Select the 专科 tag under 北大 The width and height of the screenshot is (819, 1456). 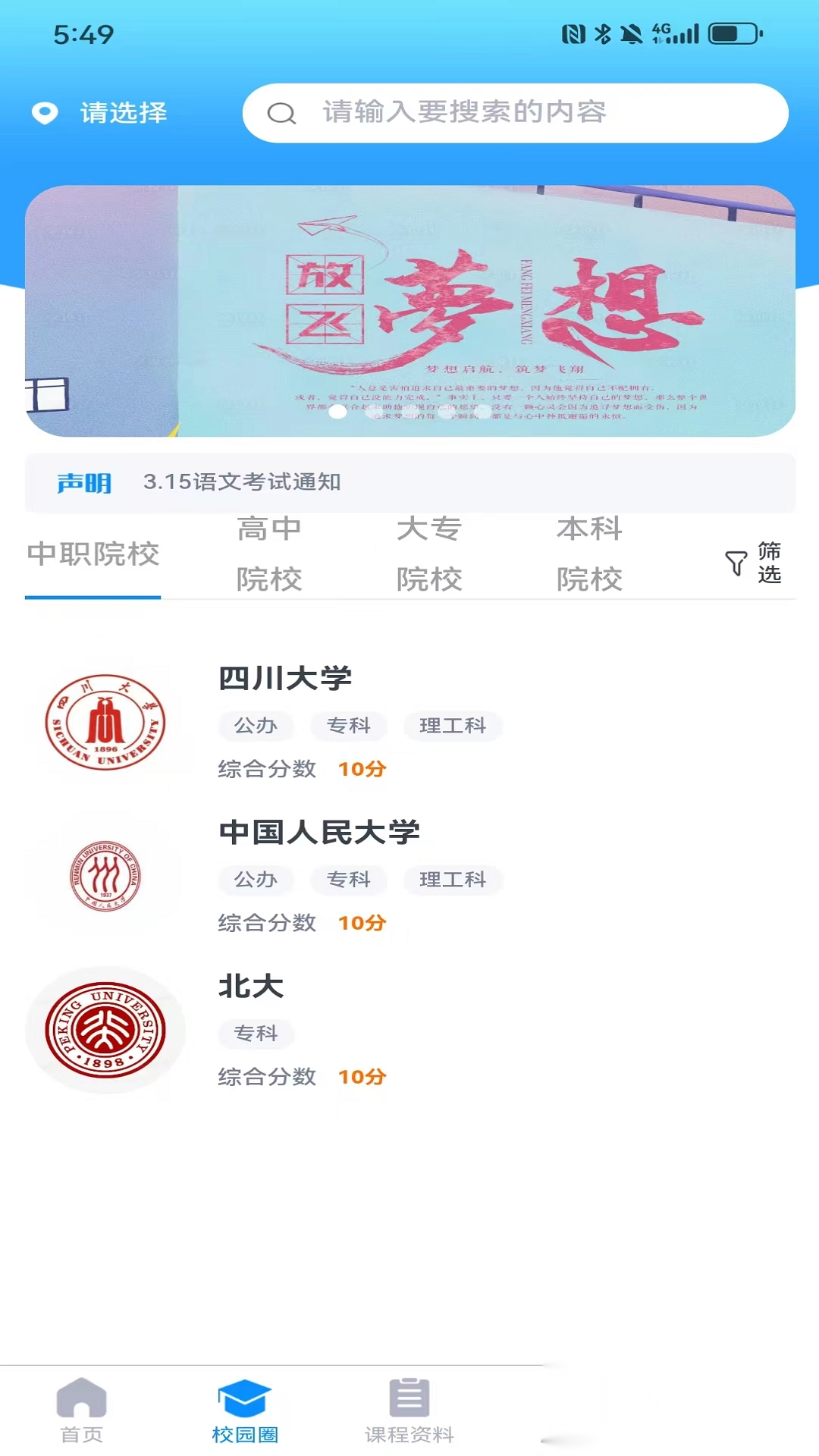tap(256, 1034)
